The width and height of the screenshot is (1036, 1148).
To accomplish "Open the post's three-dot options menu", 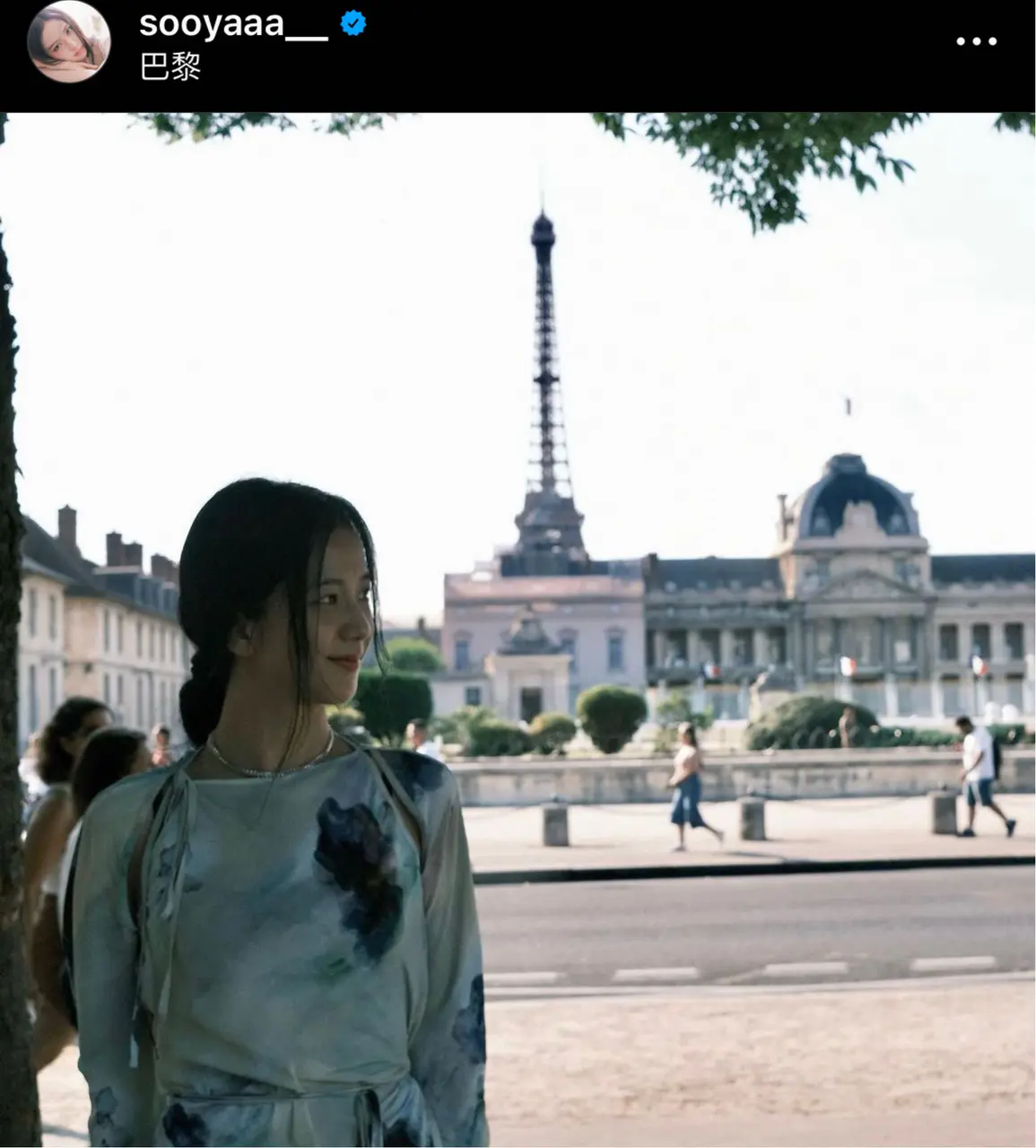I will (976, 41).
